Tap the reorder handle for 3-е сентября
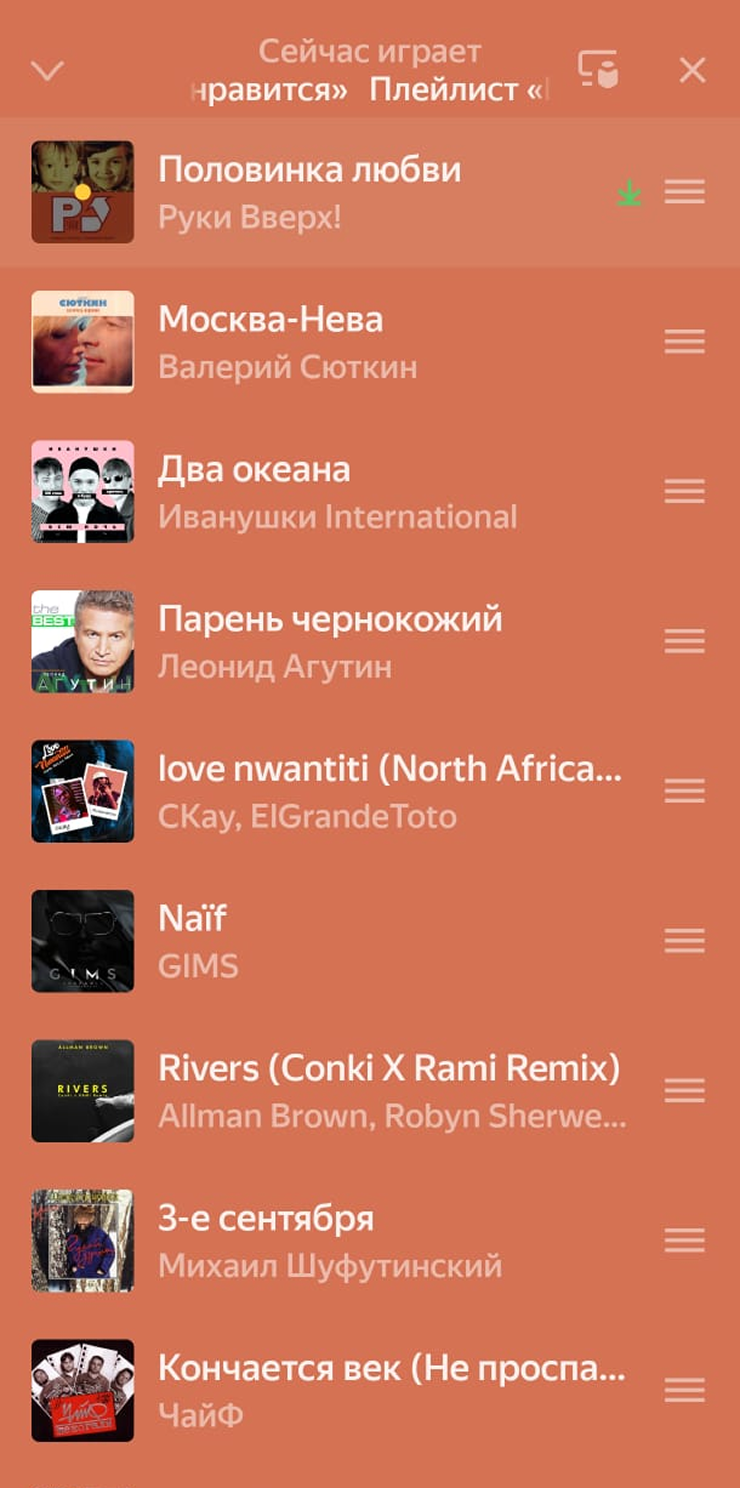 [x=685, y=1240]
